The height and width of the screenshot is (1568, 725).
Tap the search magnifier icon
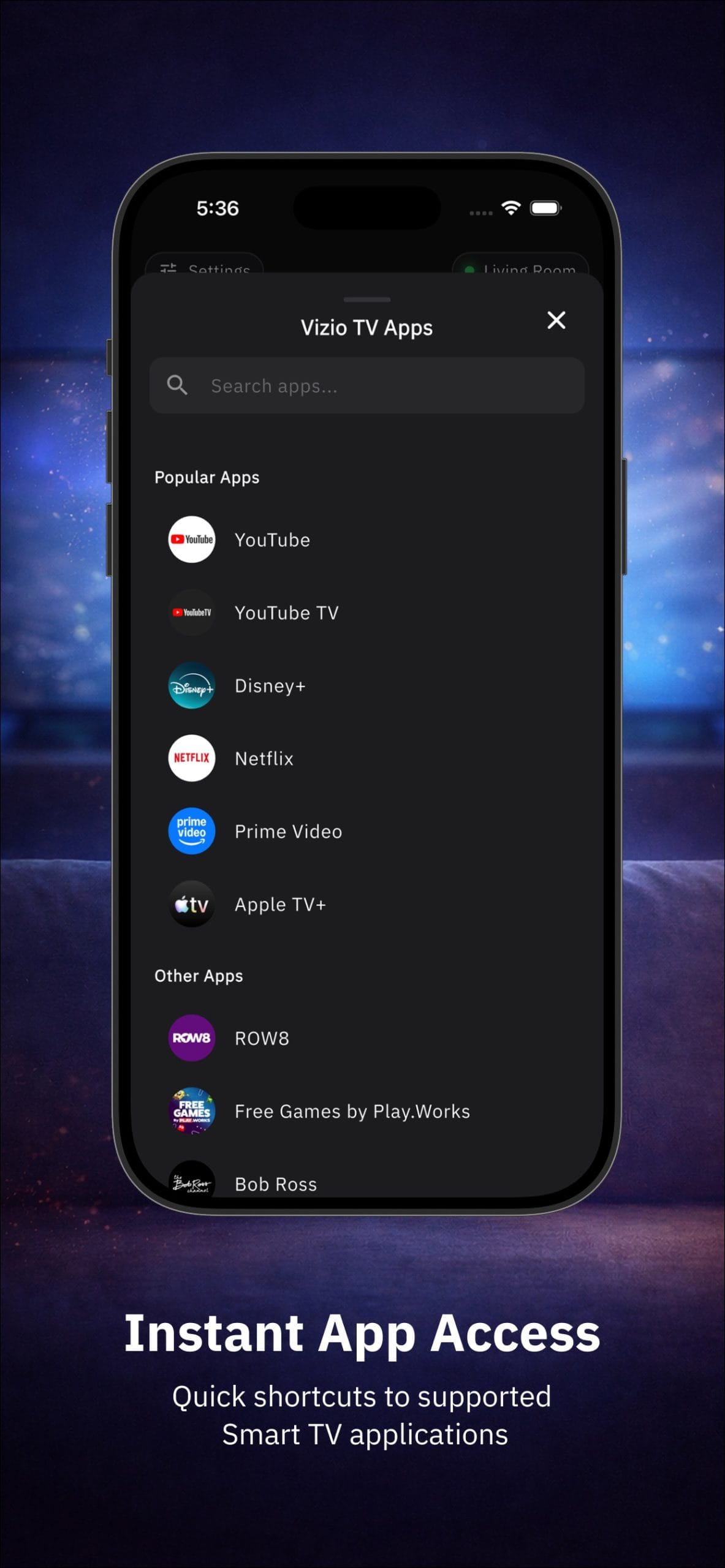177,385
